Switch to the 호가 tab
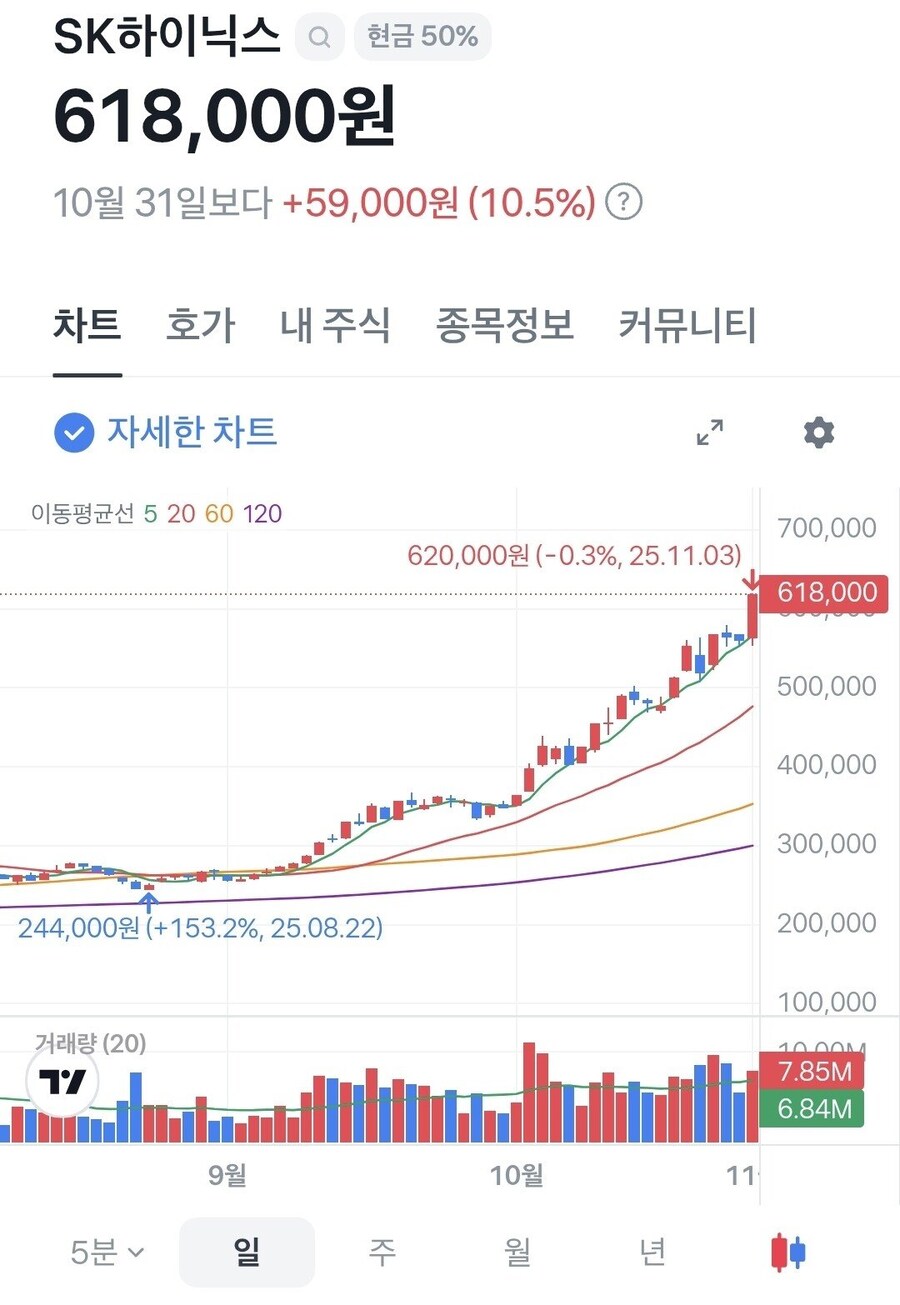This screenshot has width=900, height=1305. coord(199,323)
